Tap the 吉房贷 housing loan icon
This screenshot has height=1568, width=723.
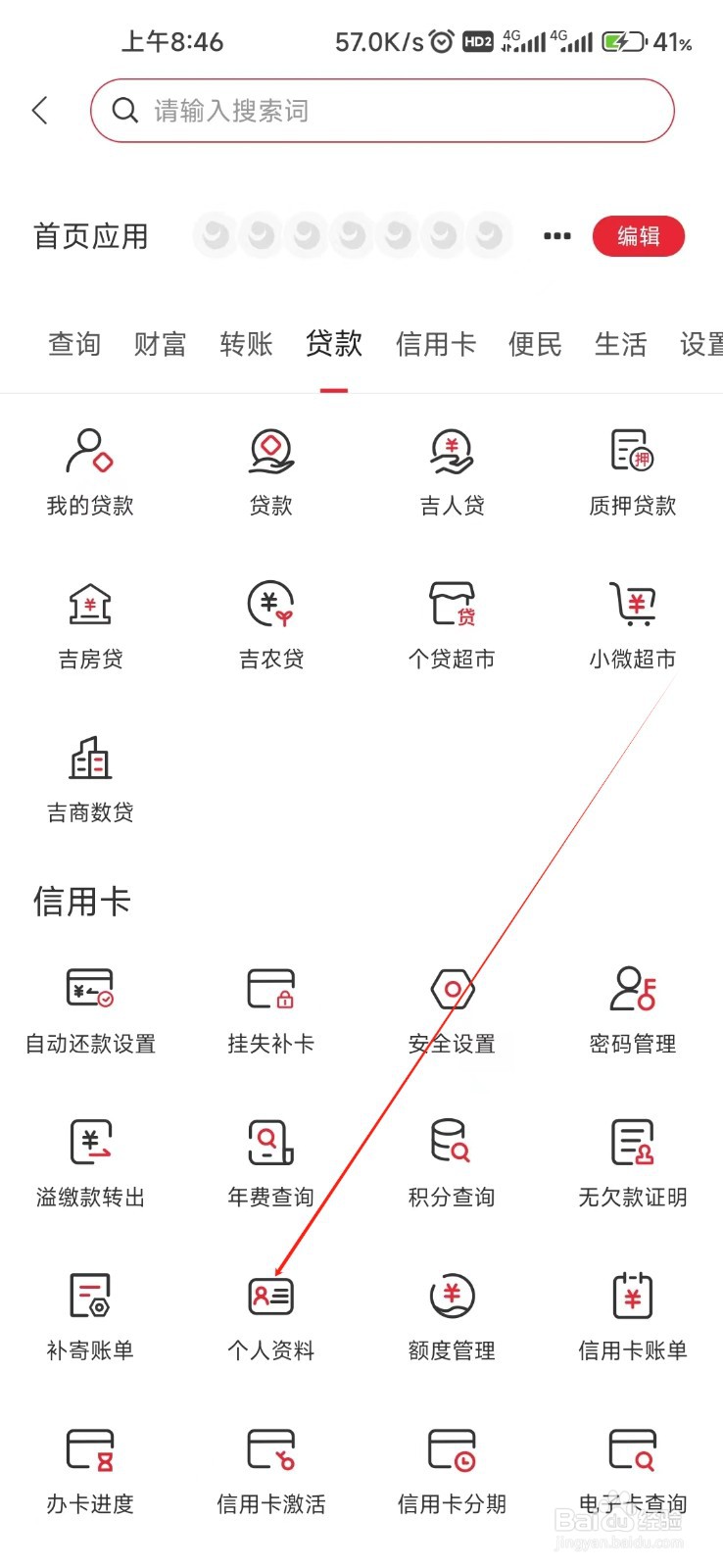[90, 608]
